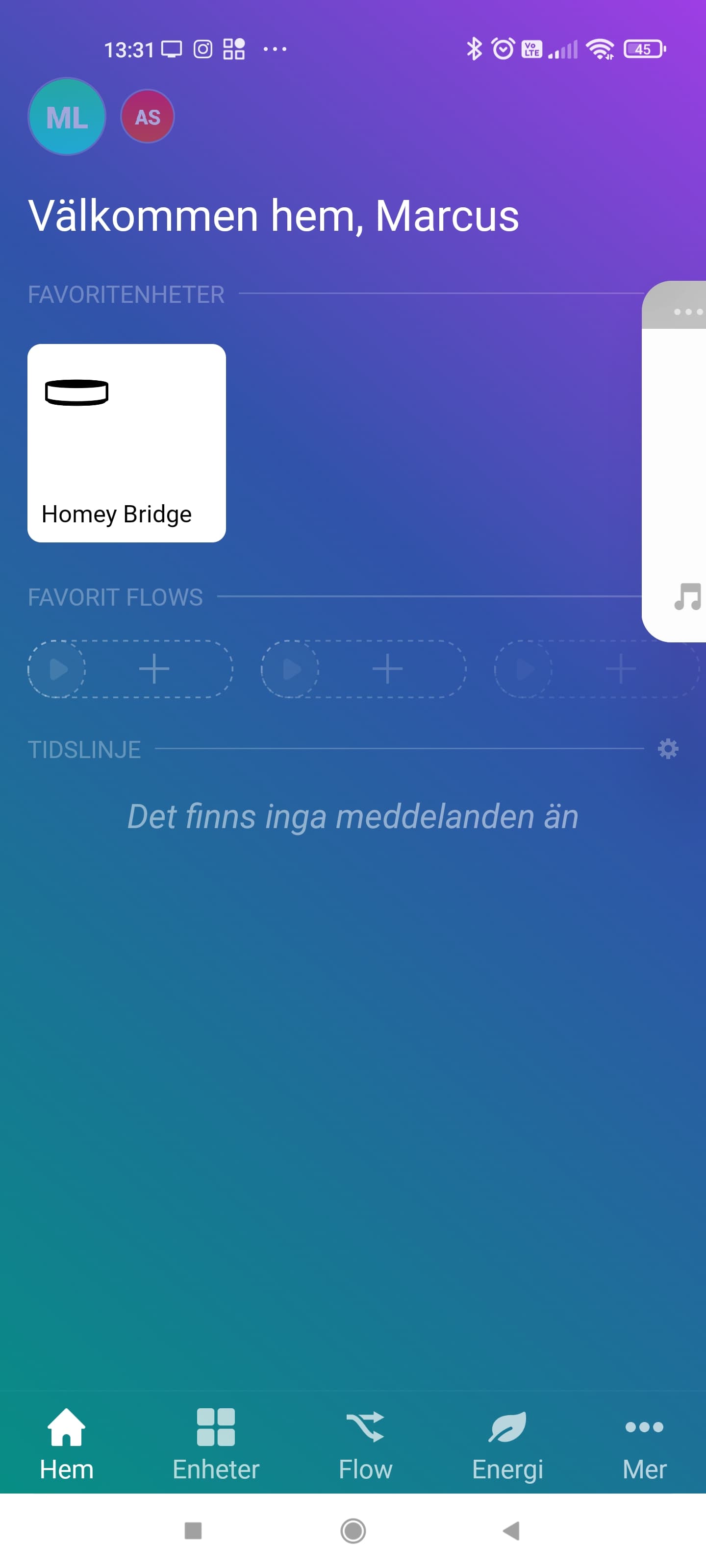Open the Tidslinje settings gear
The image size is (706, 1568).
[x=668, y=749]
